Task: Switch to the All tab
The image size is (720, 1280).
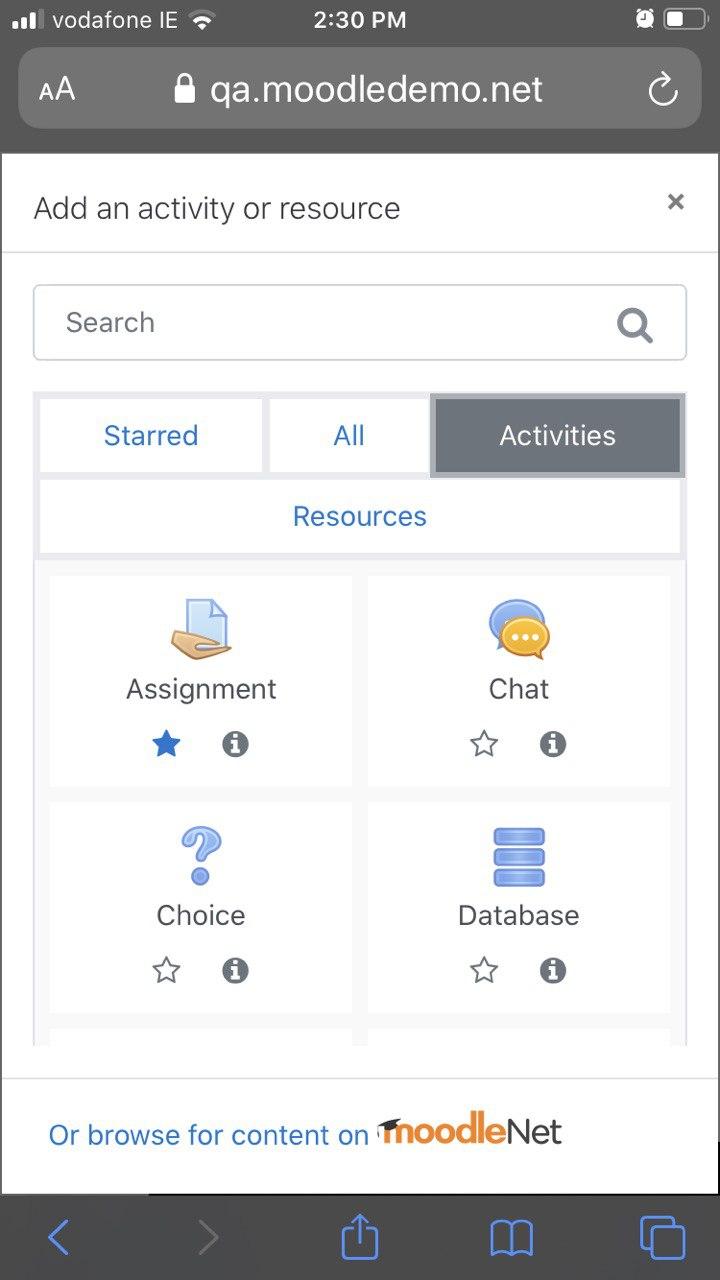Action: tap(349, 435)
